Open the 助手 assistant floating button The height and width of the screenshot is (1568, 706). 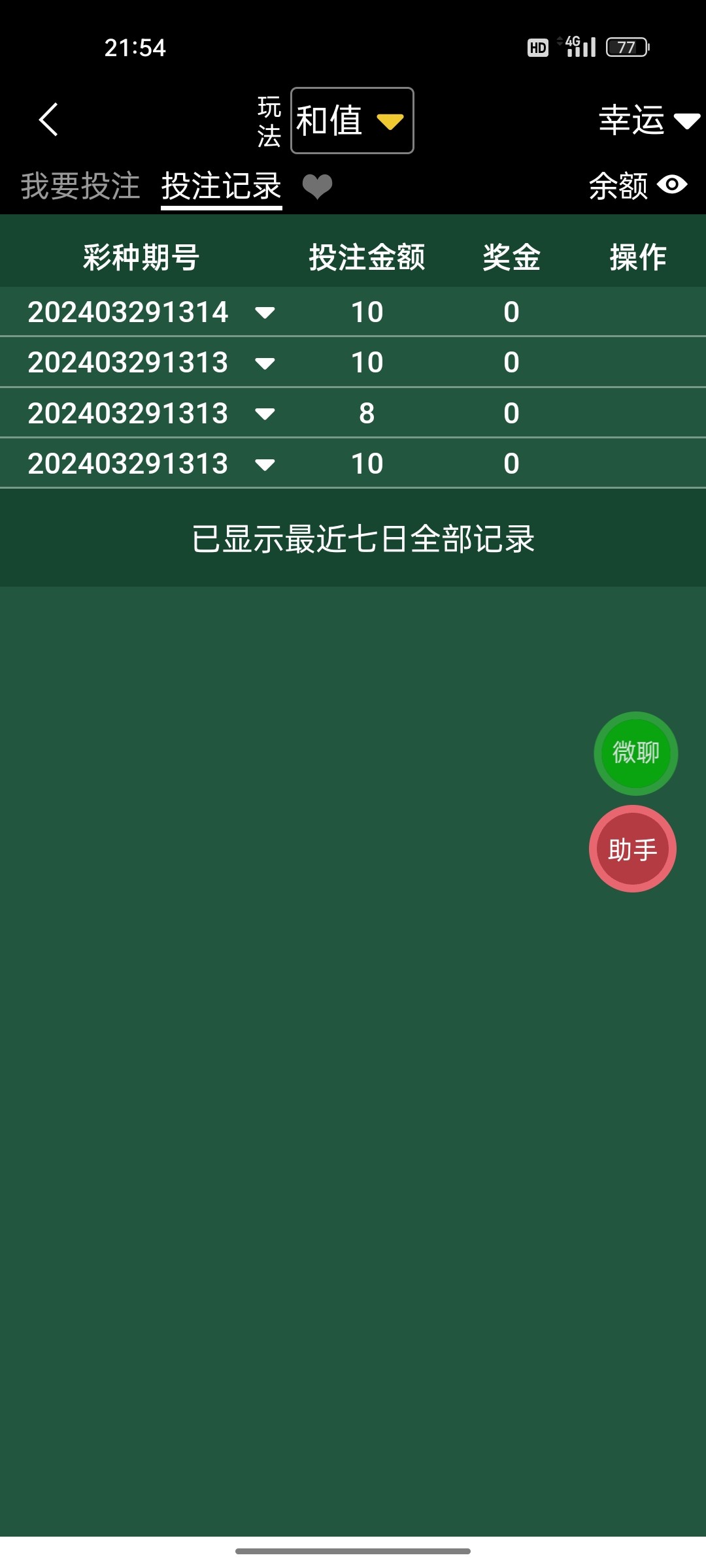coord(632,849)
